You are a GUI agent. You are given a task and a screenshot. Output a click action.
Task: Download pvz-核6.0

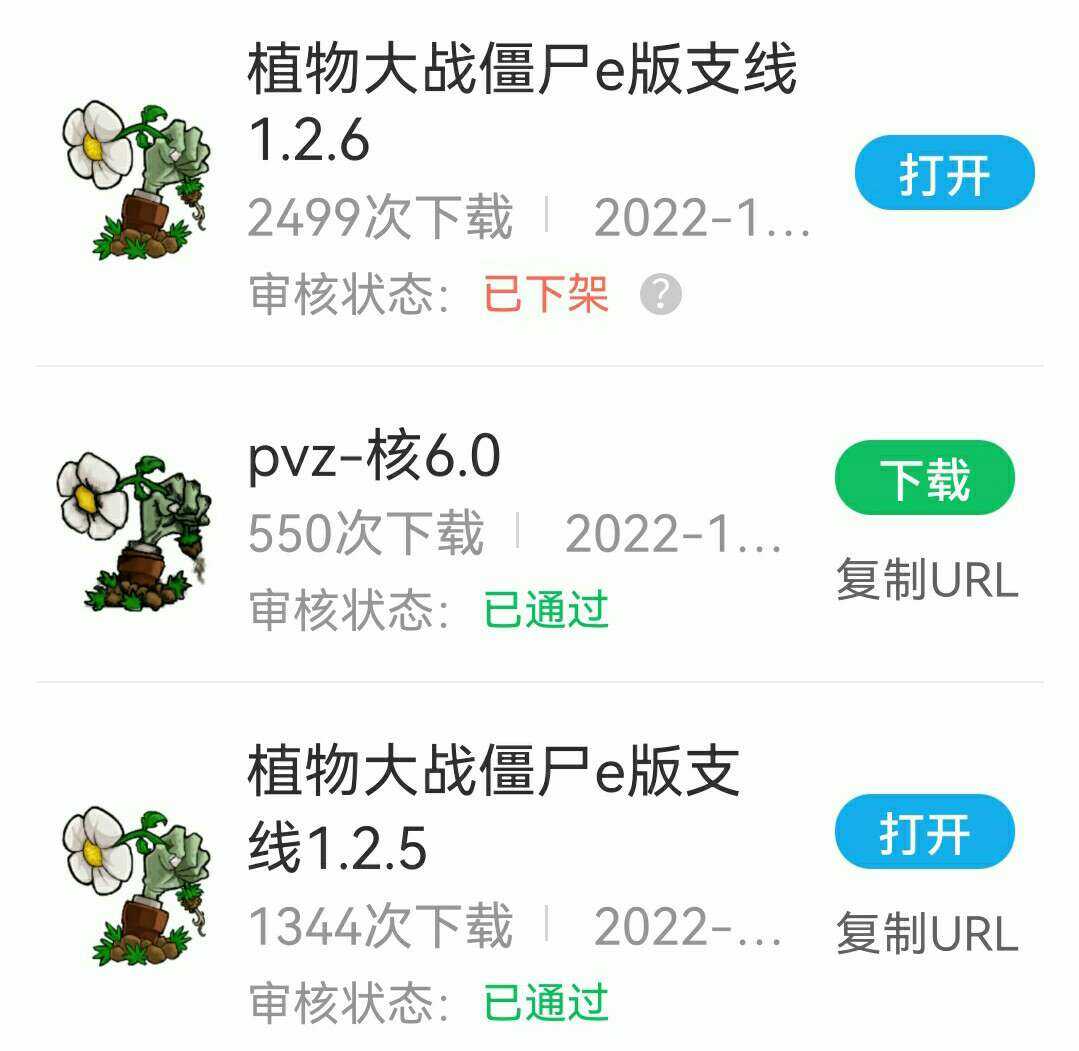924,478
